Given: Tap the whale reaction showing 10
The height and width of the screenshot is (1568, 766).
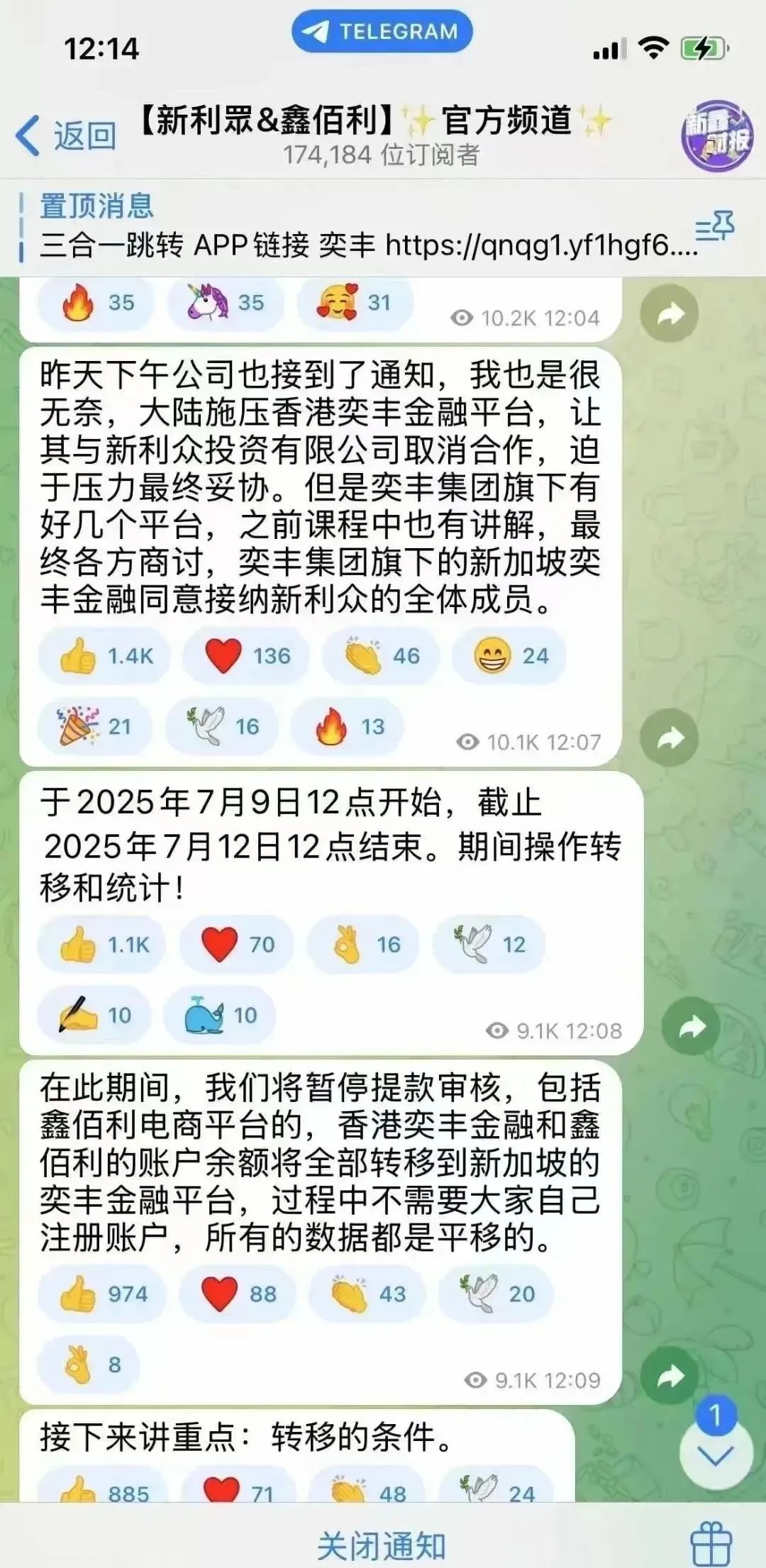Looking at the screenshot, I should (220, 1015).
